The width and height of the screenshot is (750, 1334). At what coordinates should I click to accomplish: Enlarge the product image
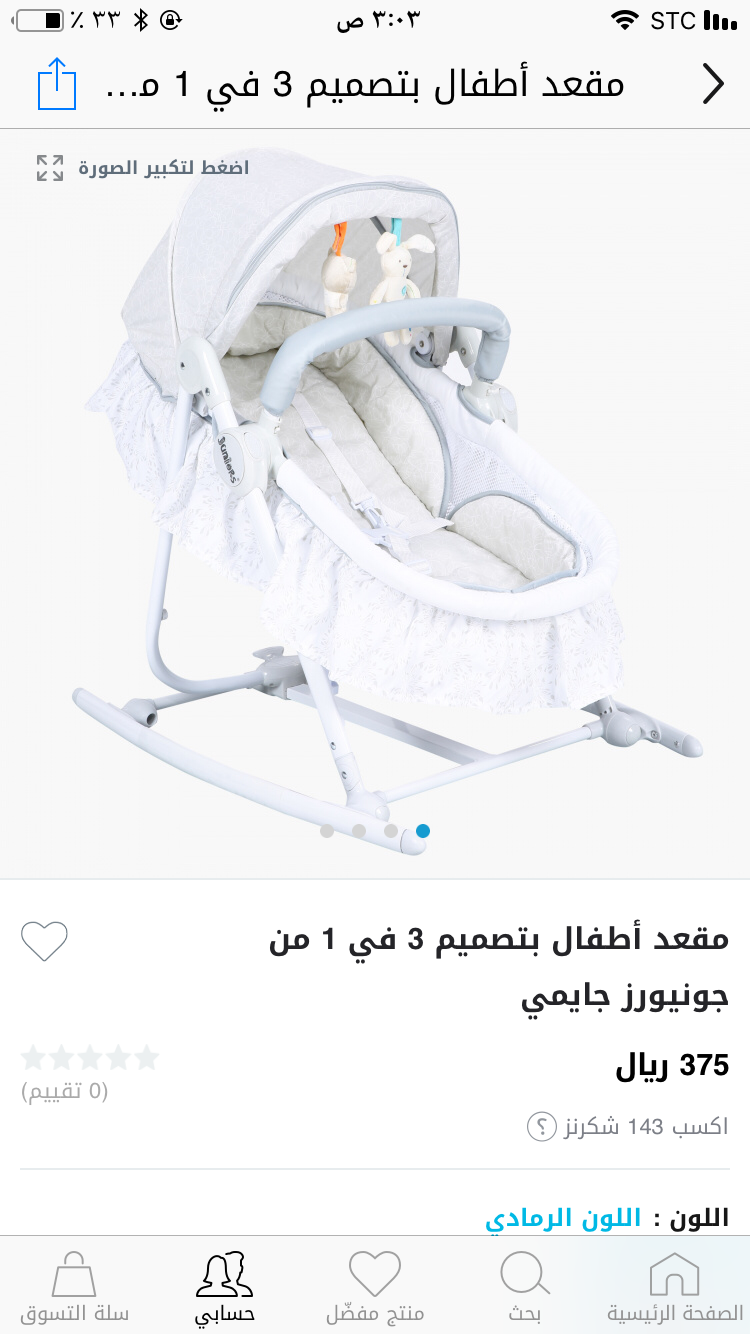click(x=142, y=168)
